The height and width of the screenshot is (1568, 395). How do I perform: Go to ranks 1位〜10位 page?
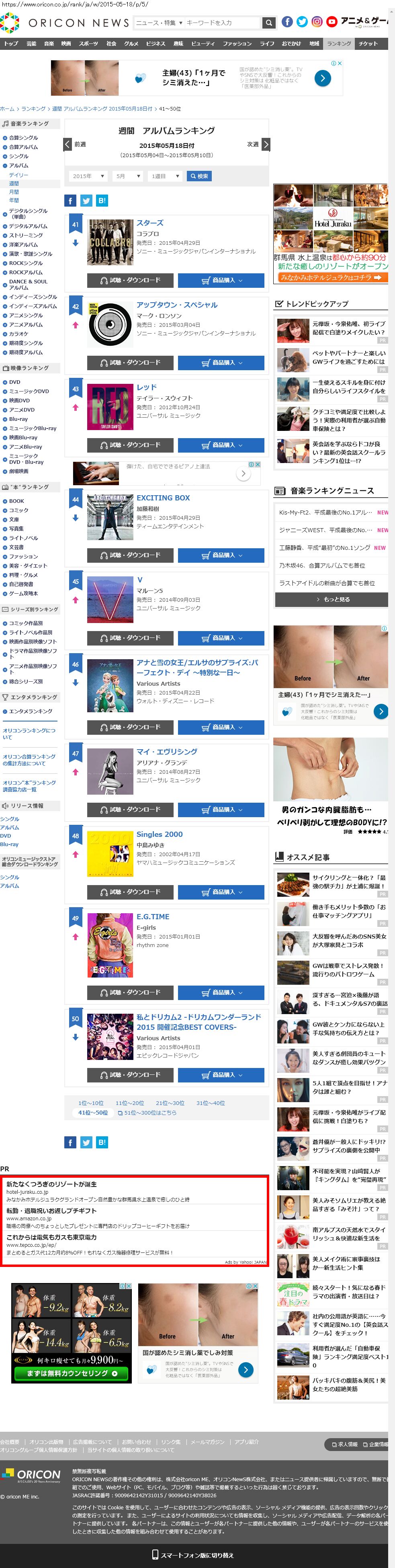(x=91, y=1103)
